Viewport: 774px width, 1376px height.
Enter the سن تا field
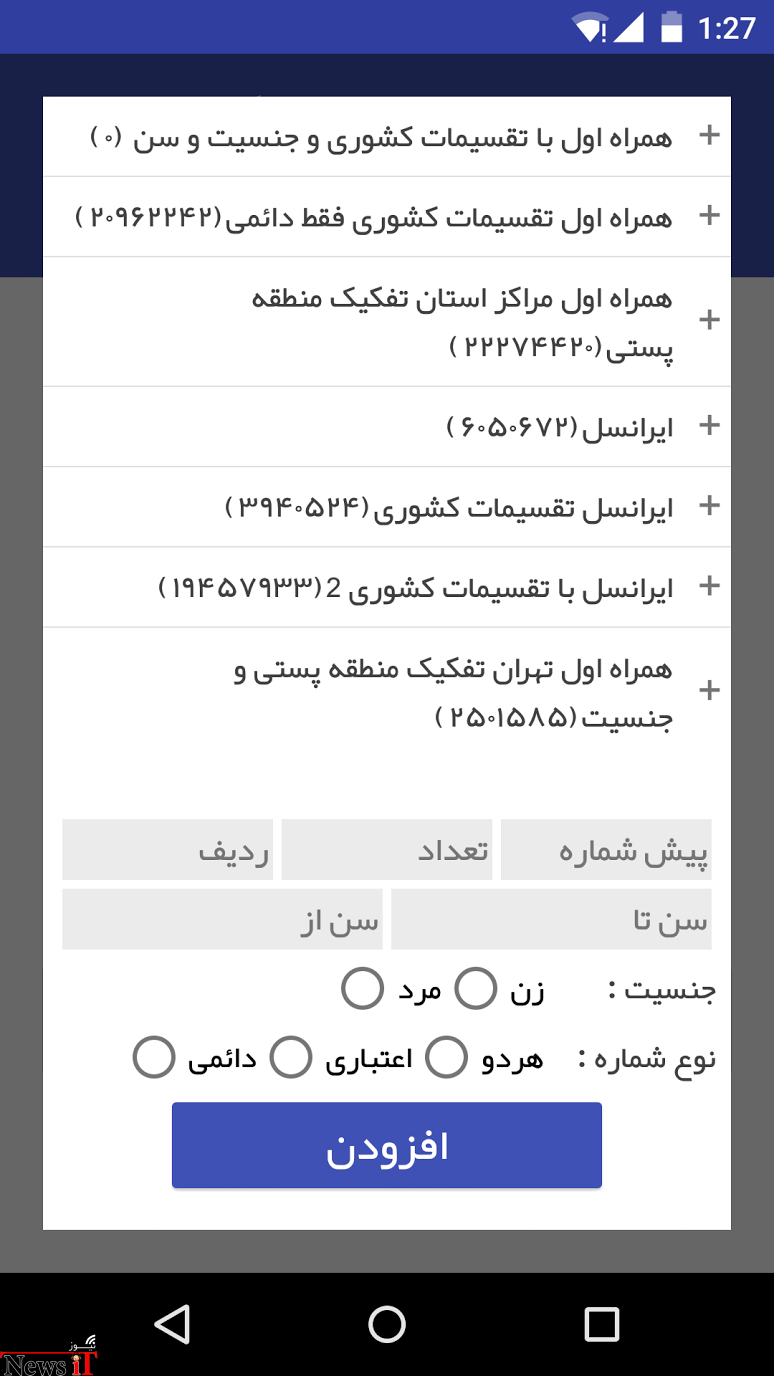551,919
